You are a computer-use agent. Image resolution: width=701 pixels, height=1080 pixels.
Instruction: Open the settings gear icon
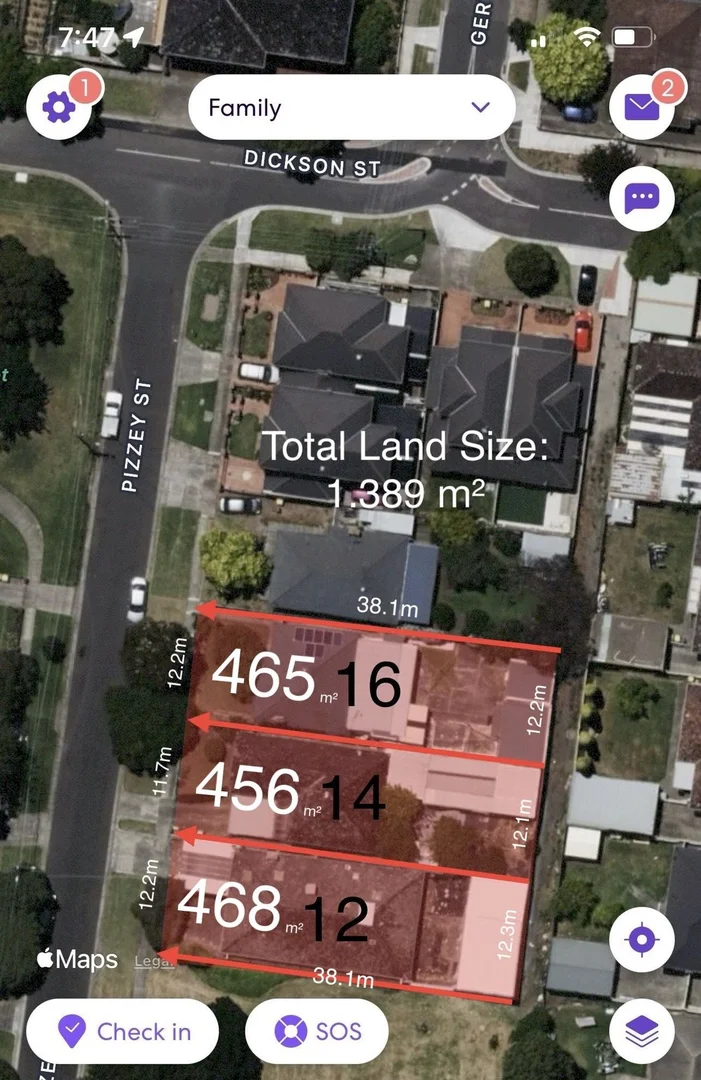click(59, 107)
